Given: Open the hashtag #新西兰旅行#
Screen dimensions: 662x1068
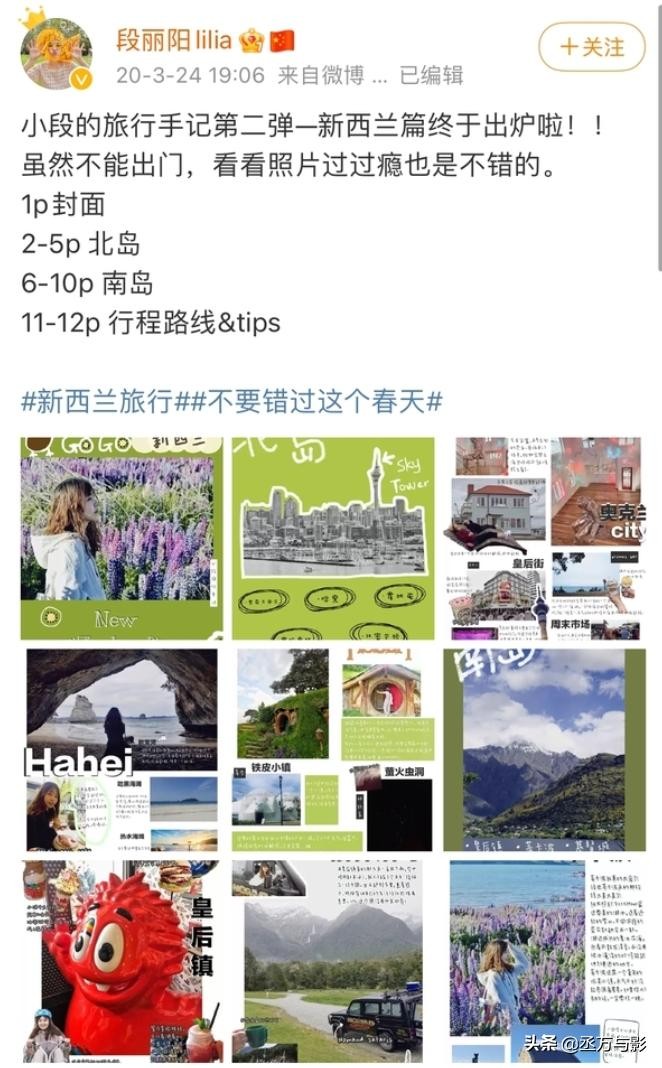Looking at the screenshot, I should click(x=98, y=402).
